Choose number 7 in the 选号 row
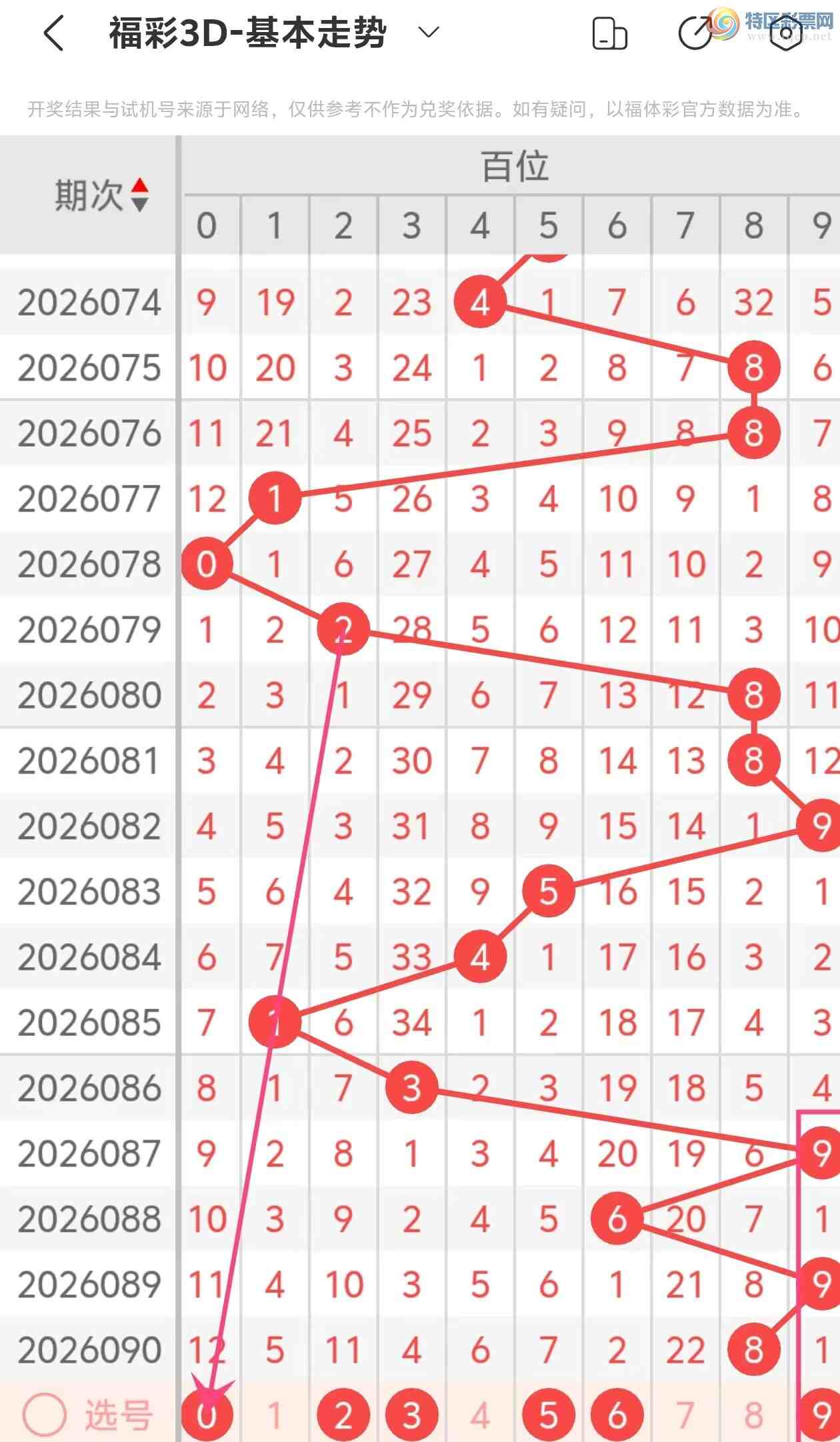840x1442 pixels. click(x=685, y=1415)
